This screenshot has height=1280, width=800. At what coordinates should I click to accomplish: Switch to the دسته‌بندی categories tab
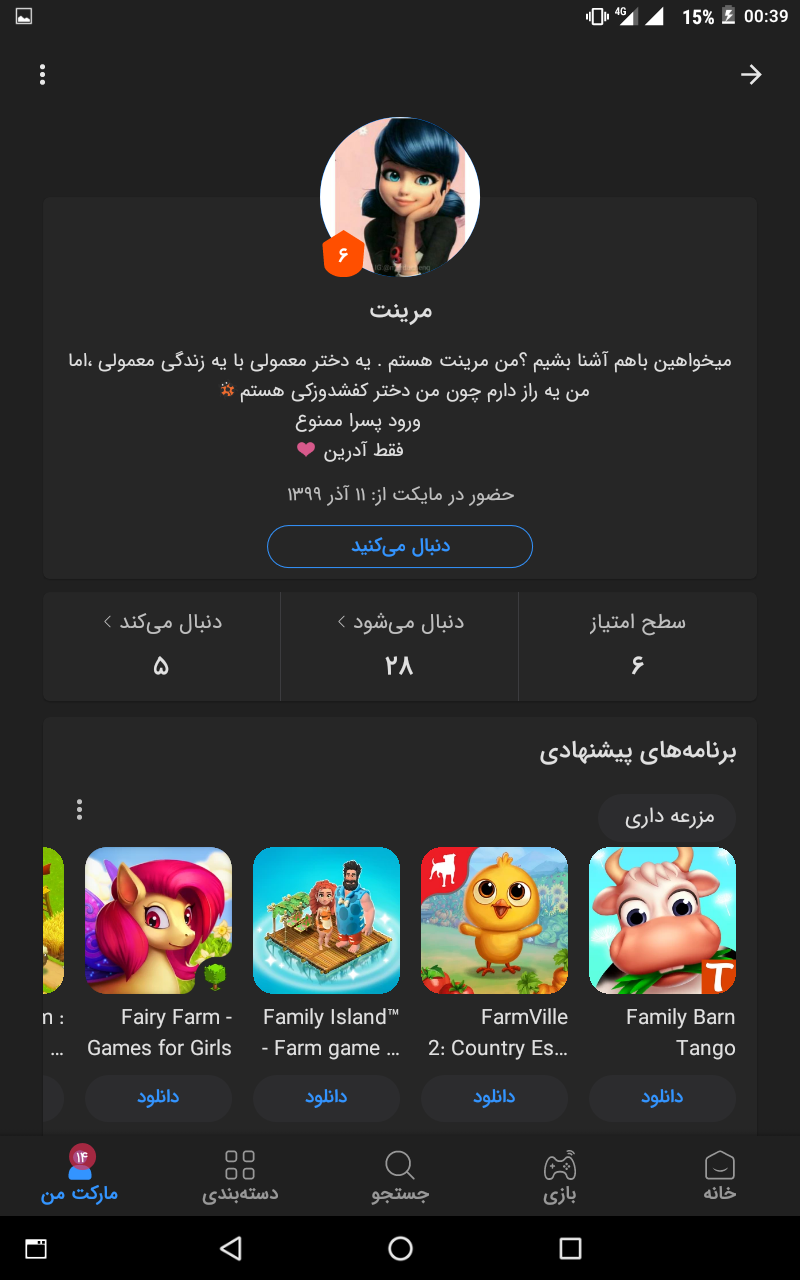point(240,1176)
